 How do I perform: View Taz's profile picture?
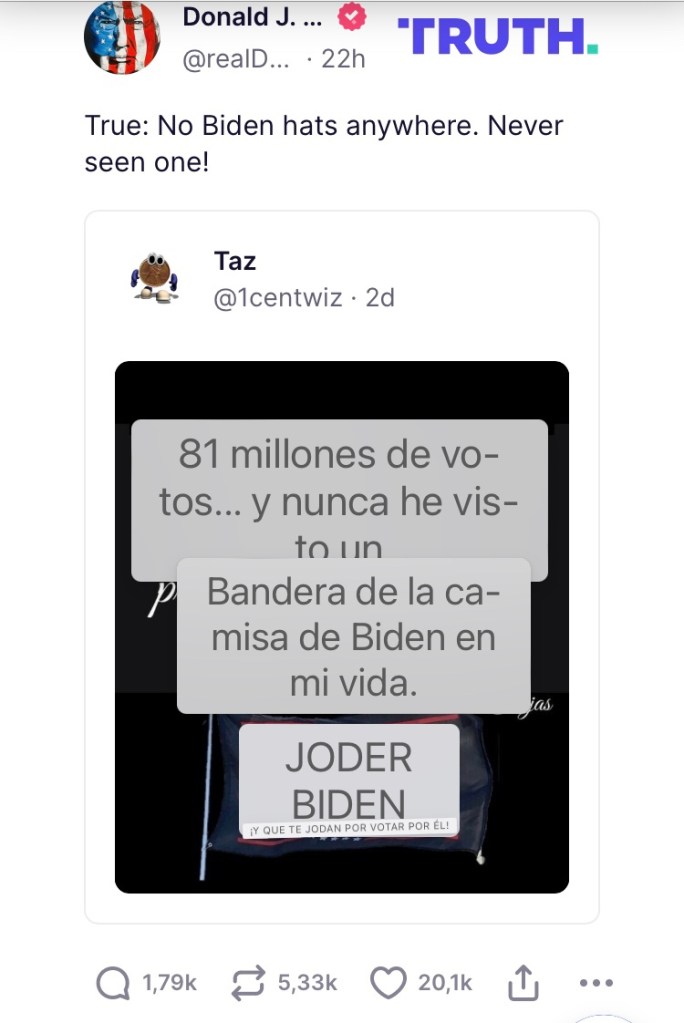[x=154, y=278]
